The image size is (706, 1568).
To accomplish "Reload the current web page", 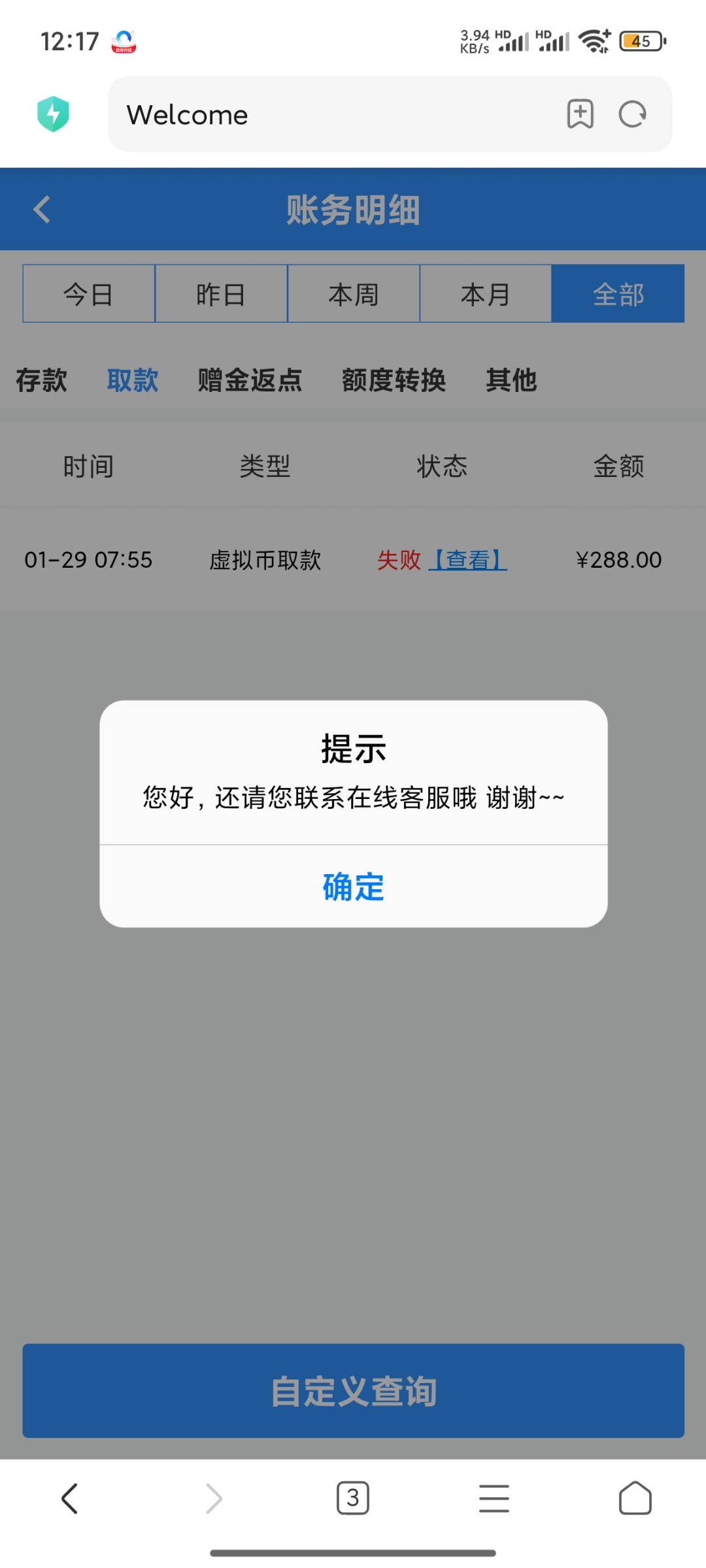I will (632, 114).
